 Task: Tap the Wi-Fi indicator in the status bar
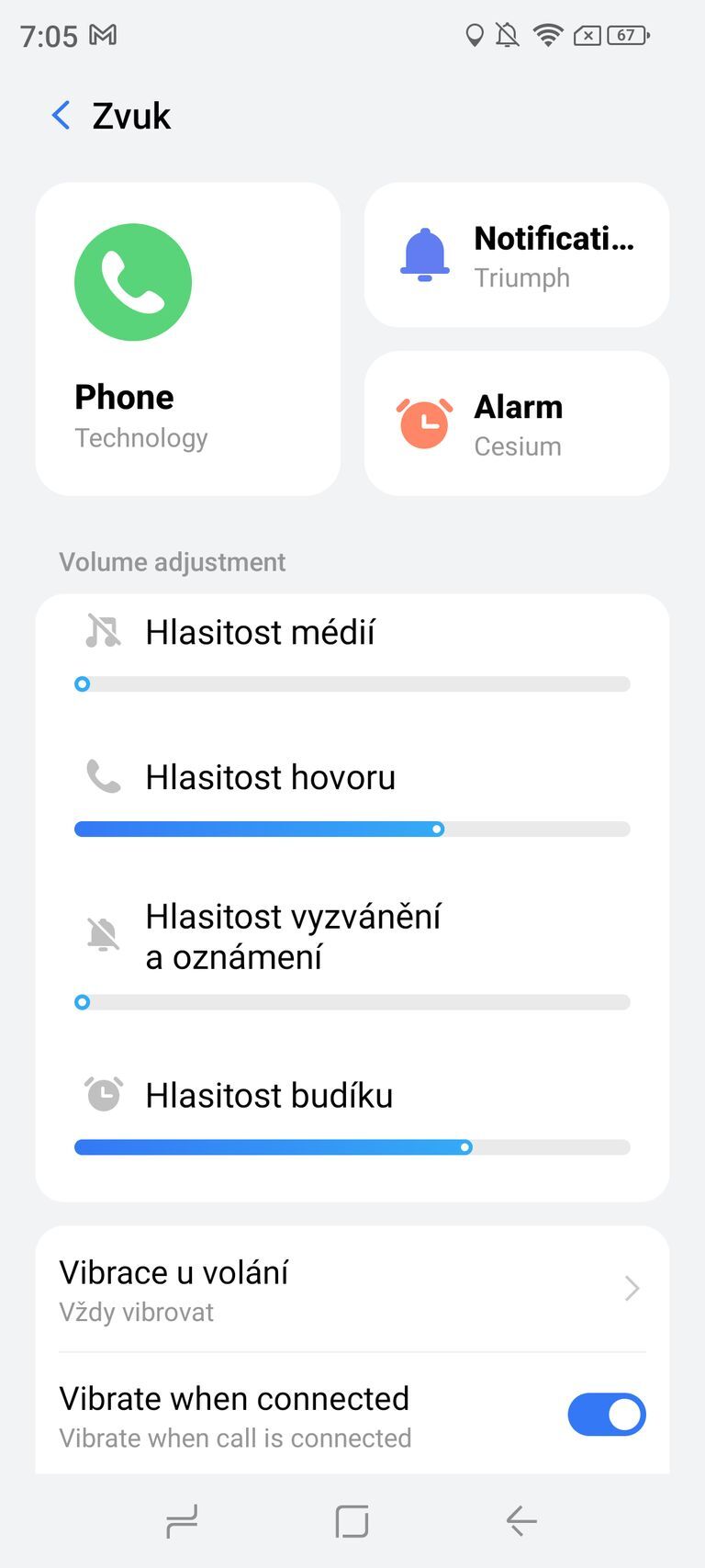pos(548,33)
